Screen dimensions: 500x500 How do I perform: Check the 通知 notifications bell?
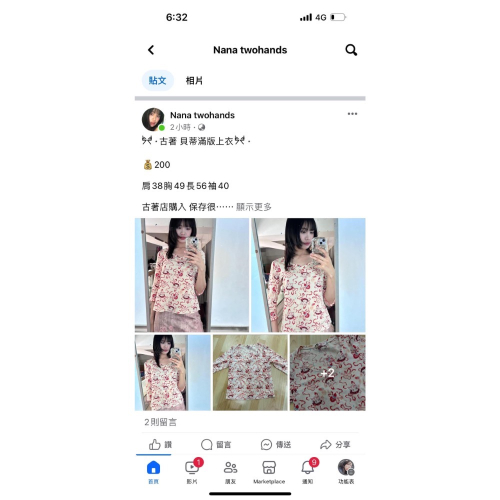coord(308,472)
